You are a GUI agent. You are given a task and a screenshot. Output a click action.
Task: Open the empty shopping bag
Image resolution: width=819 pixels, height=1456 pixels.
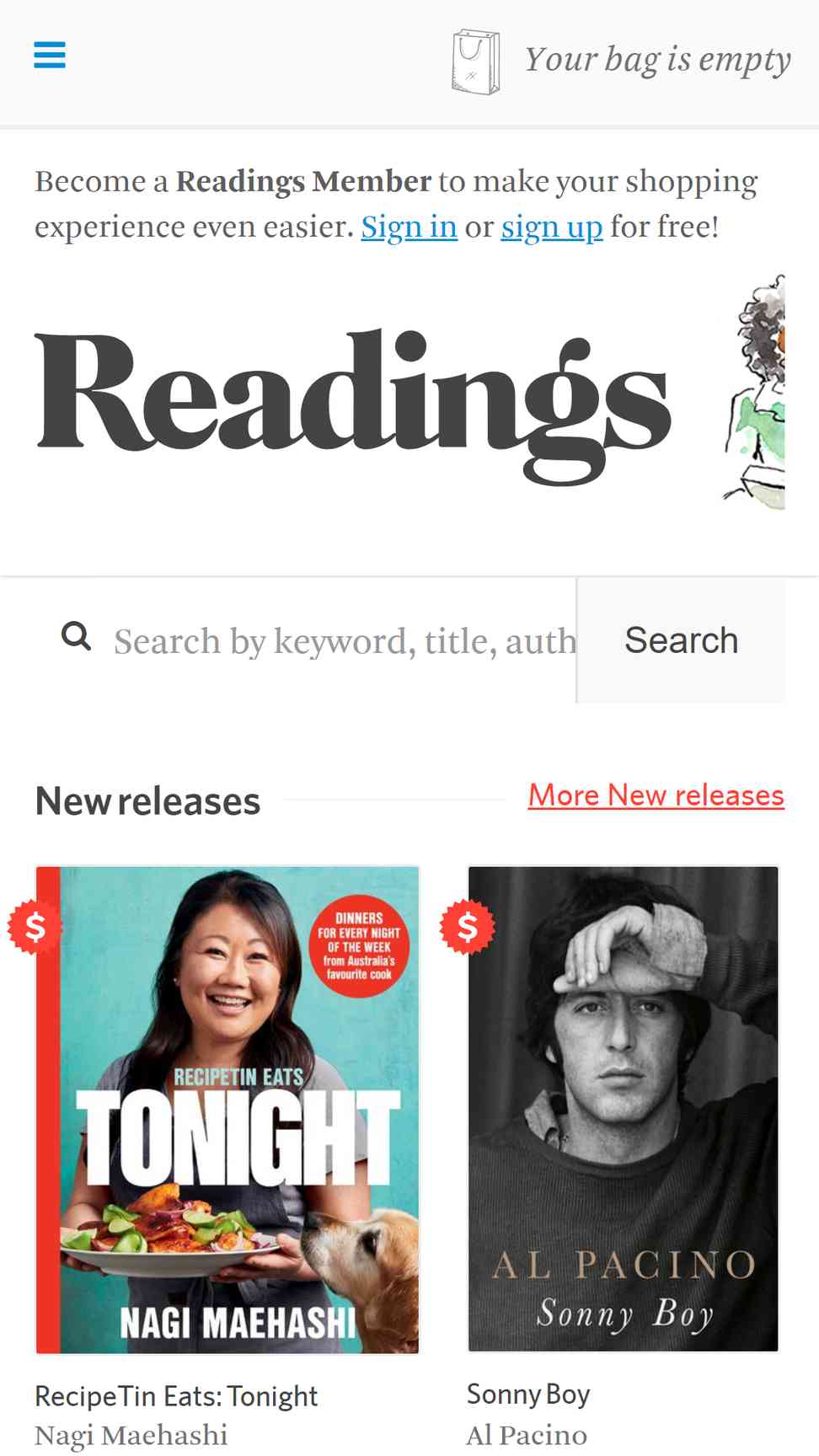pyautogui.click(x=622, y=61)
